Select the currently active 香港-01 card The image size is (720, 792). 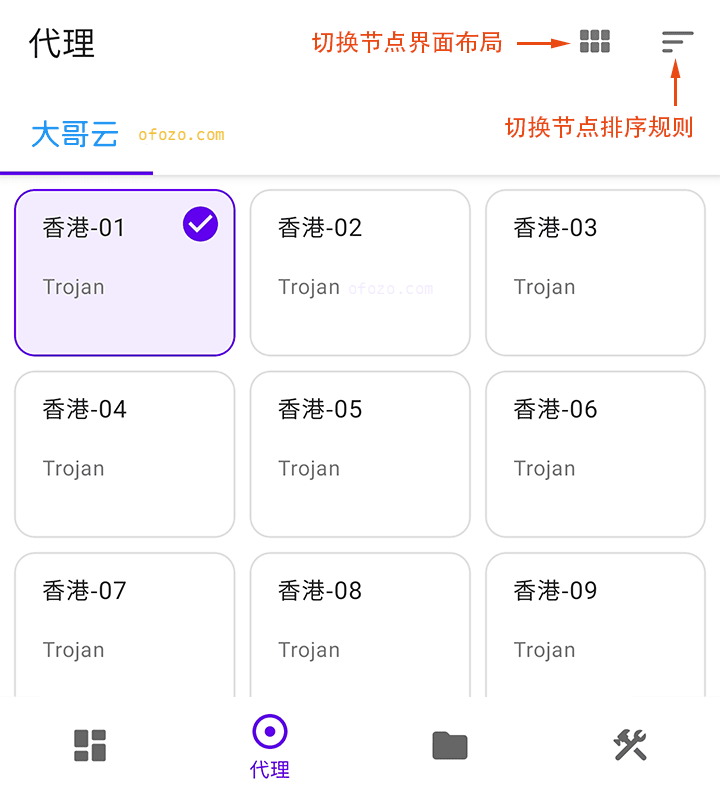click(x=124, y=272)
